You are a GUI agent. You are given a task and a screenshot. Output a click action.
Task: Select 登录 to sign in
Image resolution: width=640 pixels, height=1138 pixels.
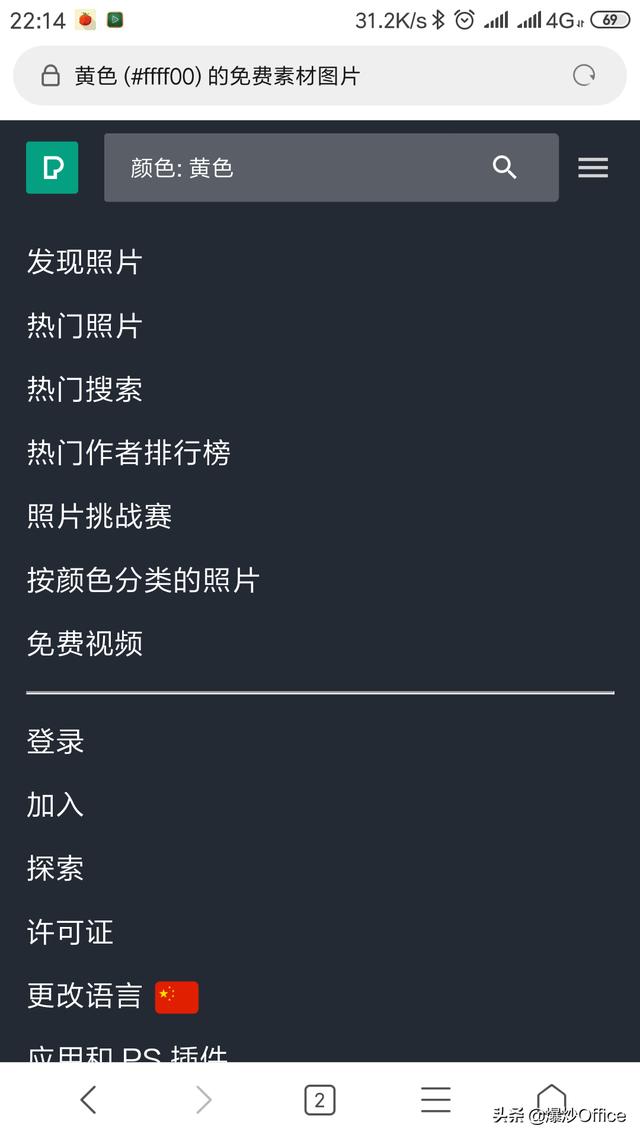[56, 742]
